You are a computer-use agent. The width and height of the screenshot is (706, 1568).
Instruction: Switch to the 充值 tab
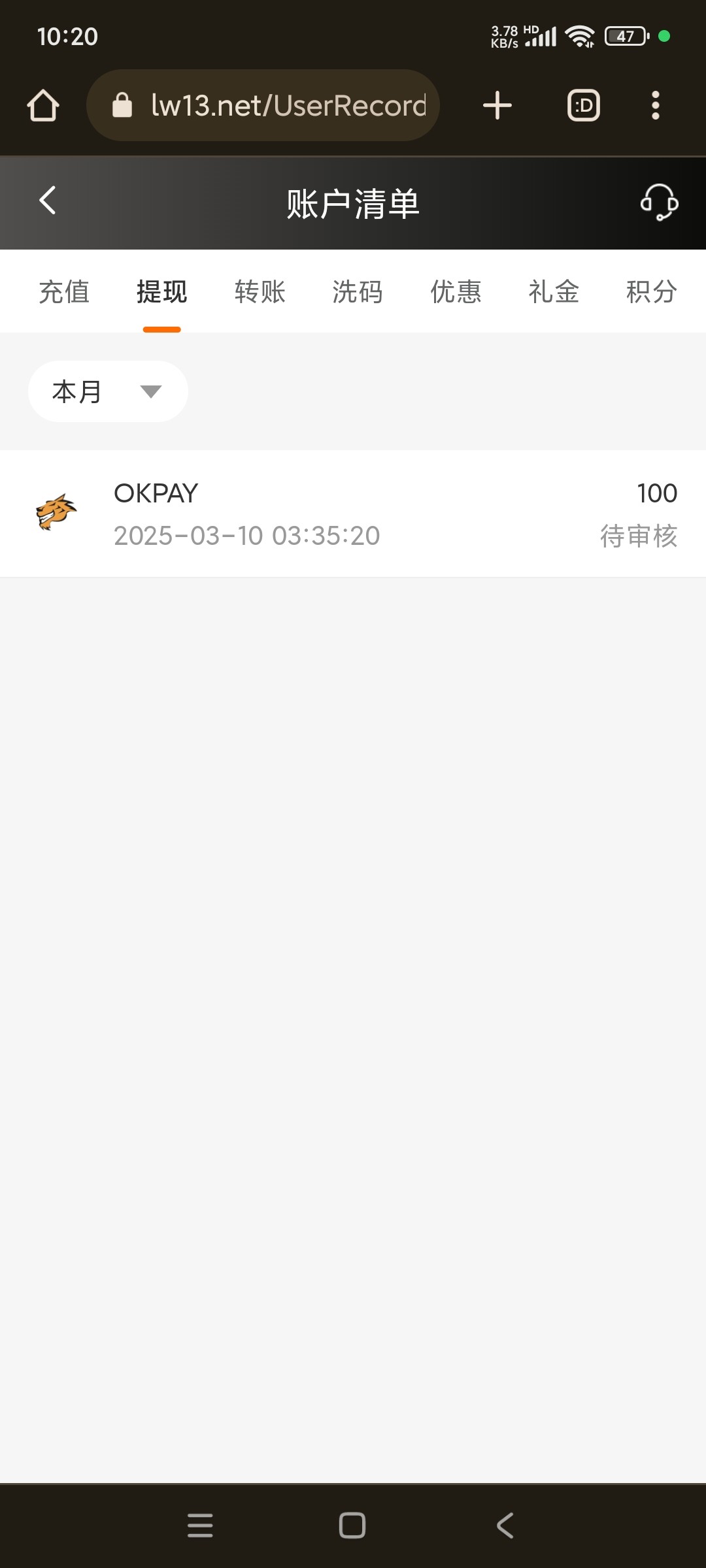pyautogui.click(x=64, y=292)
